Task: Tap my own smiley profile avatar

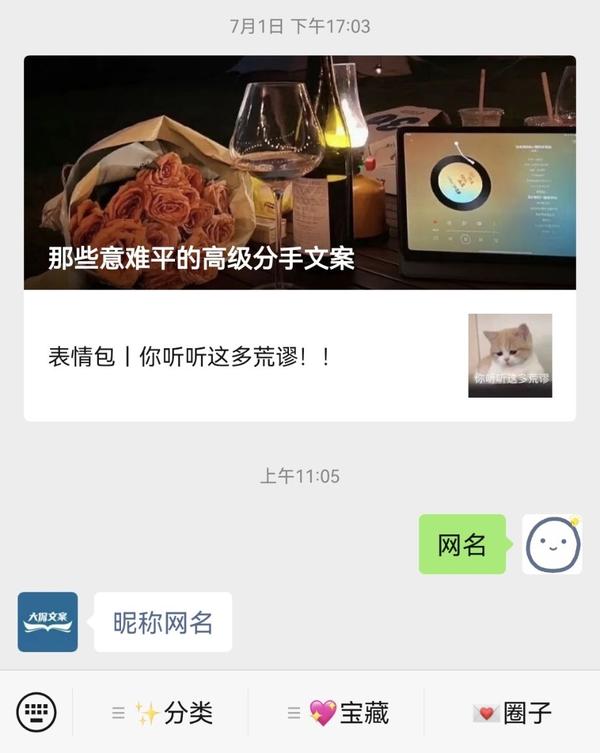Action: pyautogui.click(x=552, y=544)
